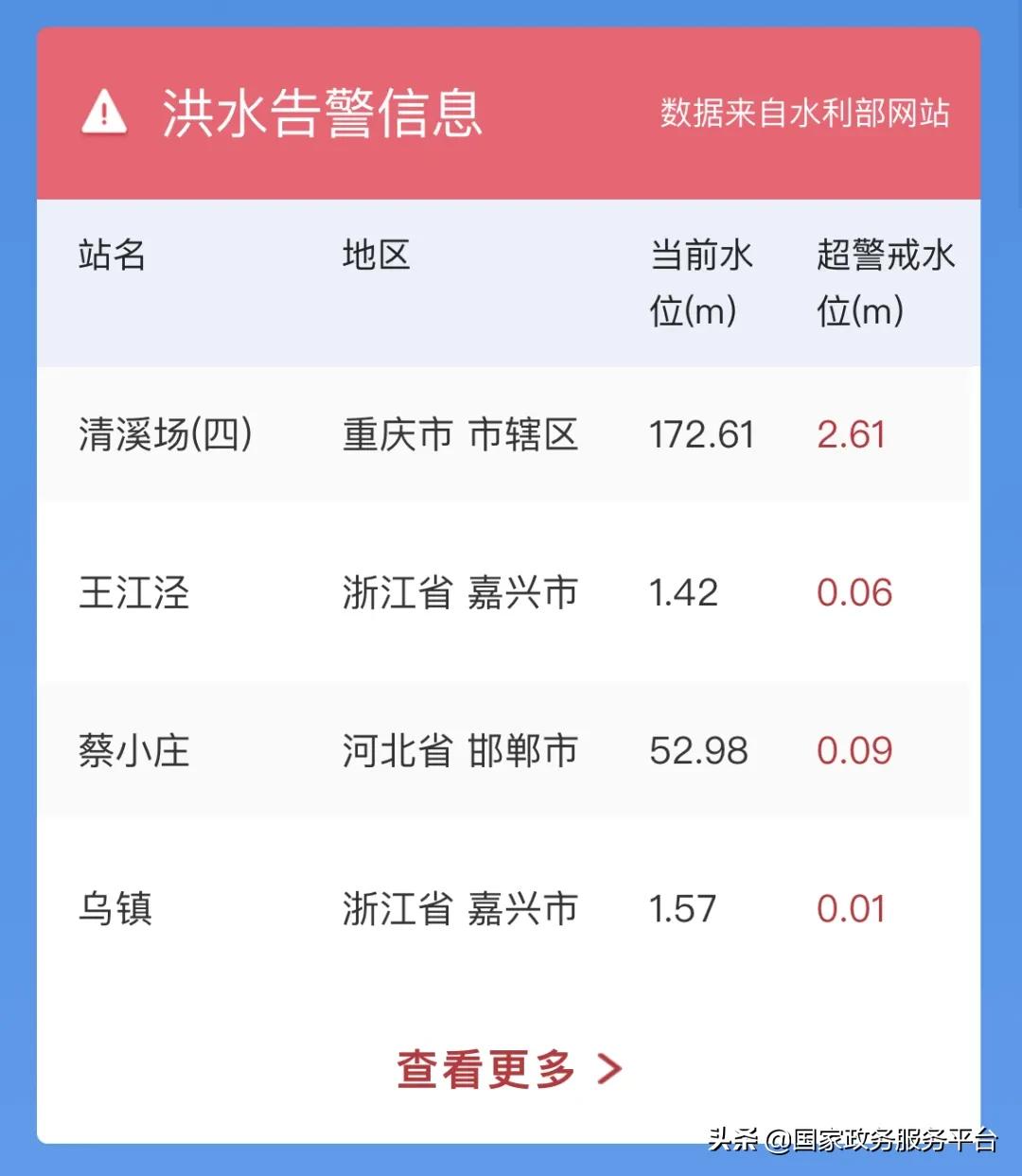Toggle the 乌镇 exceedance value 0.01
The image size is (1022, 1176).
pyautogui.click(x=855, y=909)
